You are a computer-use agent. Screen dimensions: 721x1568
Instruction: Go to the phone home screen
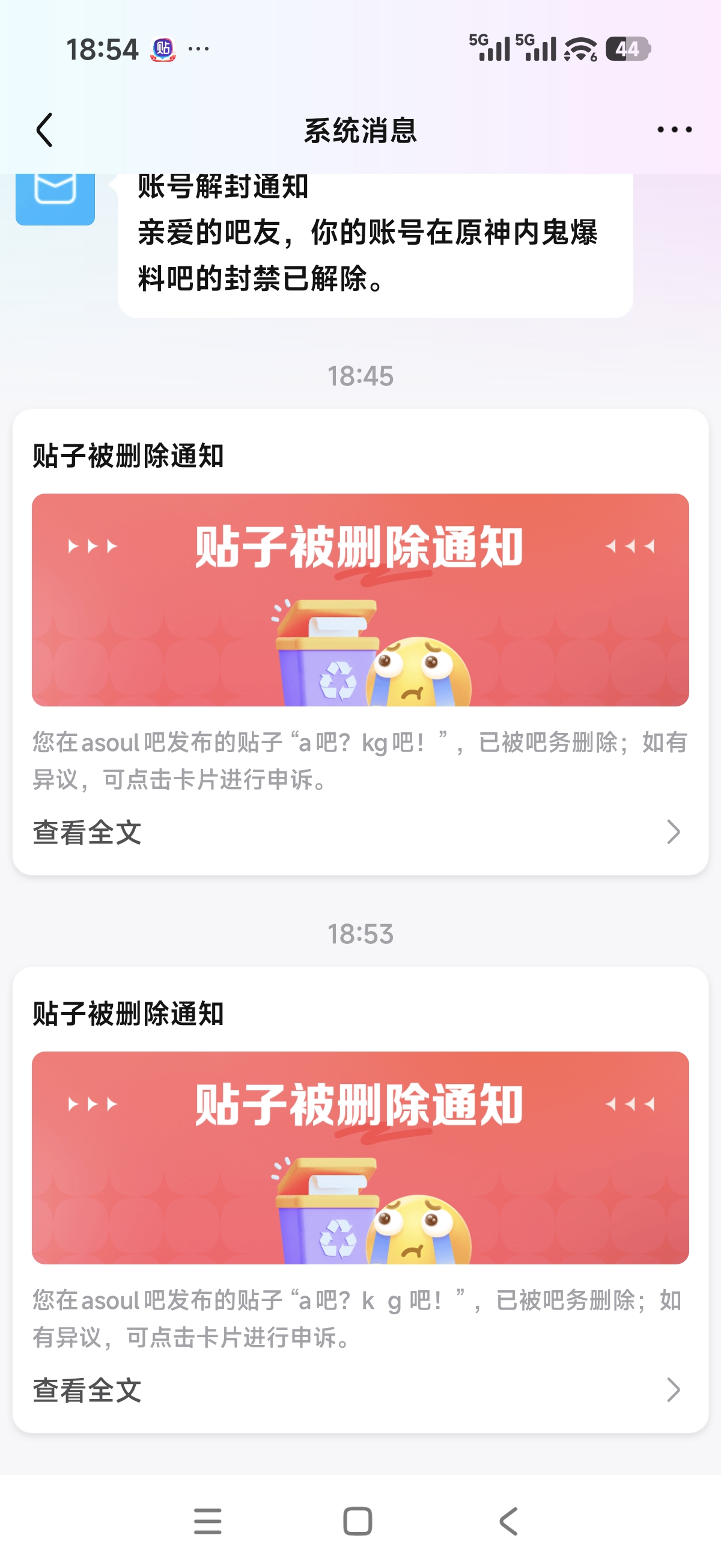357,1521
